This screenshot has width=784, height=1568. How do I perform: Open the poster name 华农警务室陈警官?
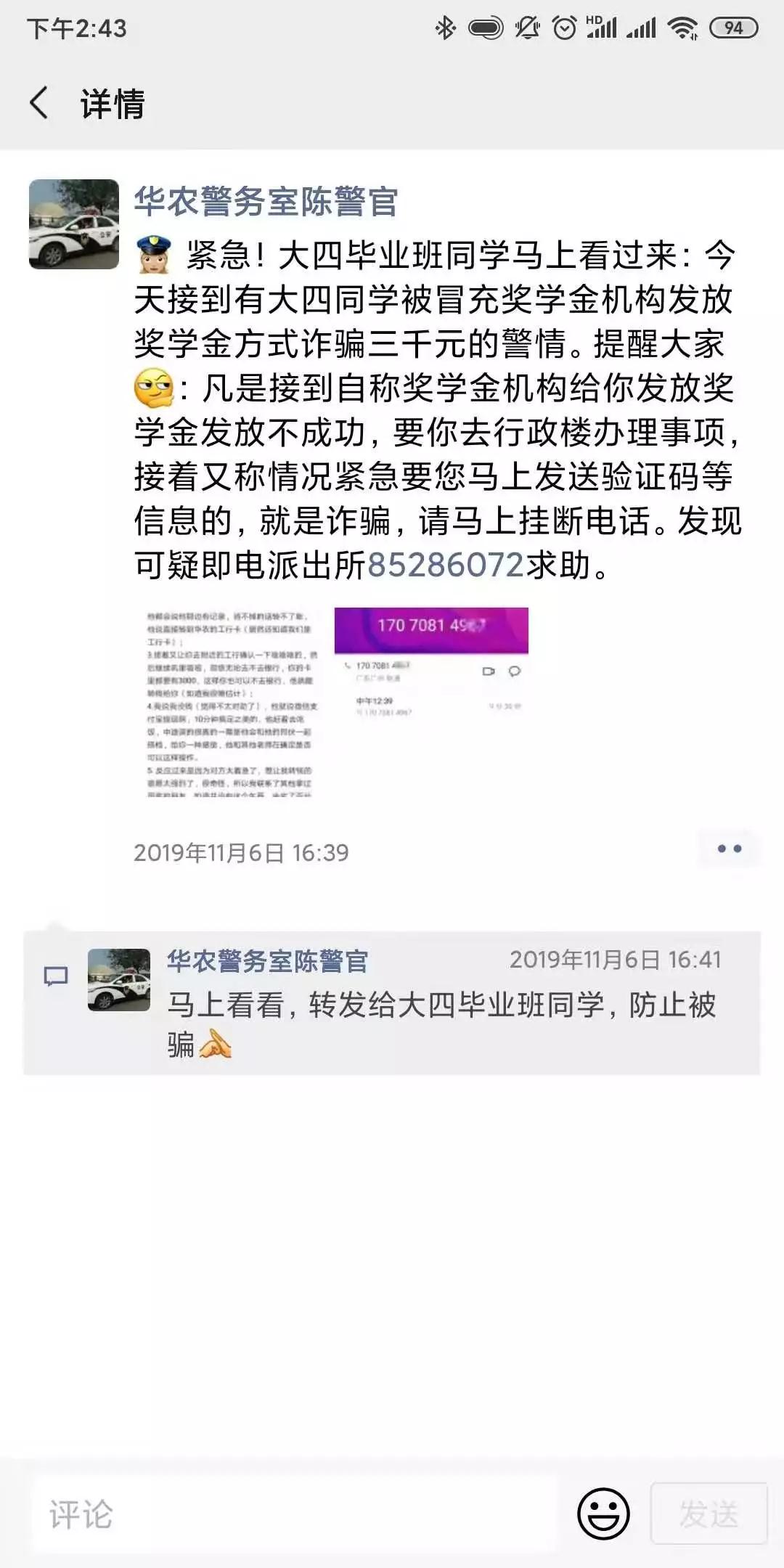(266, 202)
